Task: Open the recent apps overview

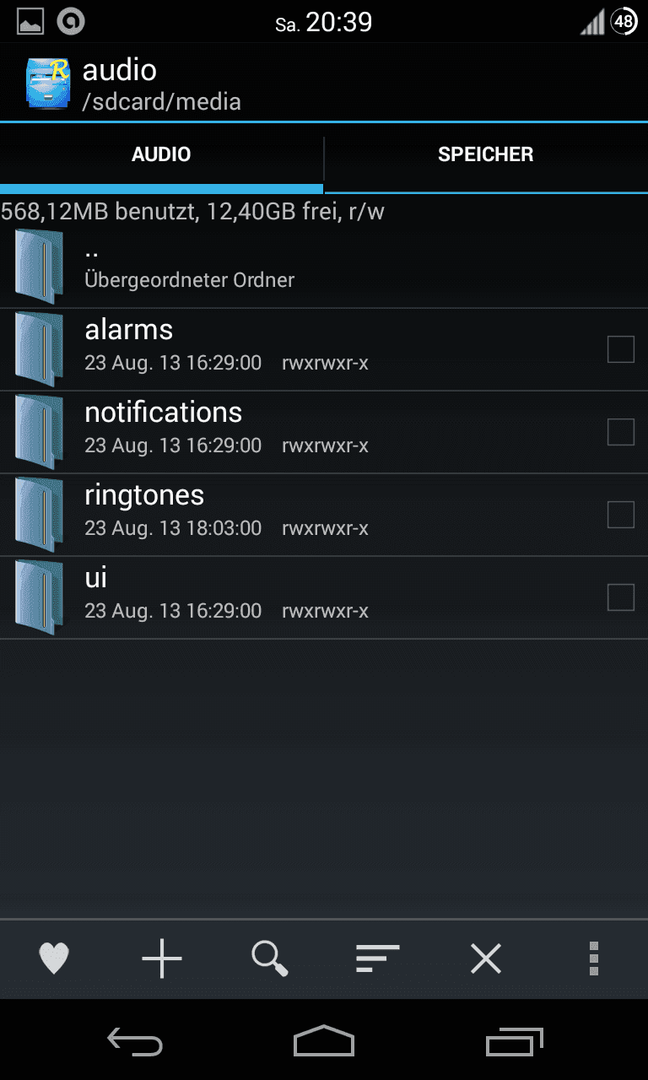Action: [514, 1040]
